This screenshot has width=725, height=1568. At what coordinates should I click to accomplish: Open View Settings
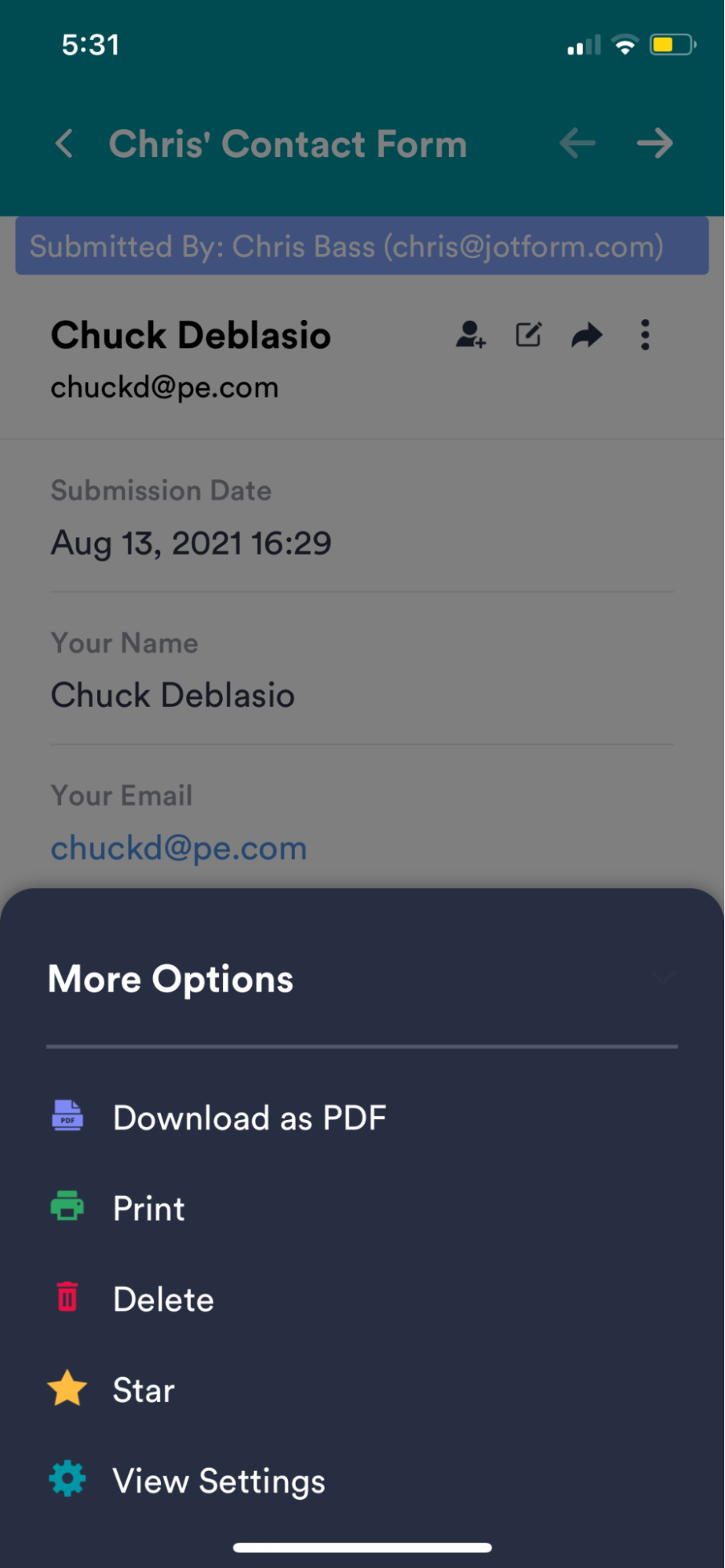click(219, 1481)
